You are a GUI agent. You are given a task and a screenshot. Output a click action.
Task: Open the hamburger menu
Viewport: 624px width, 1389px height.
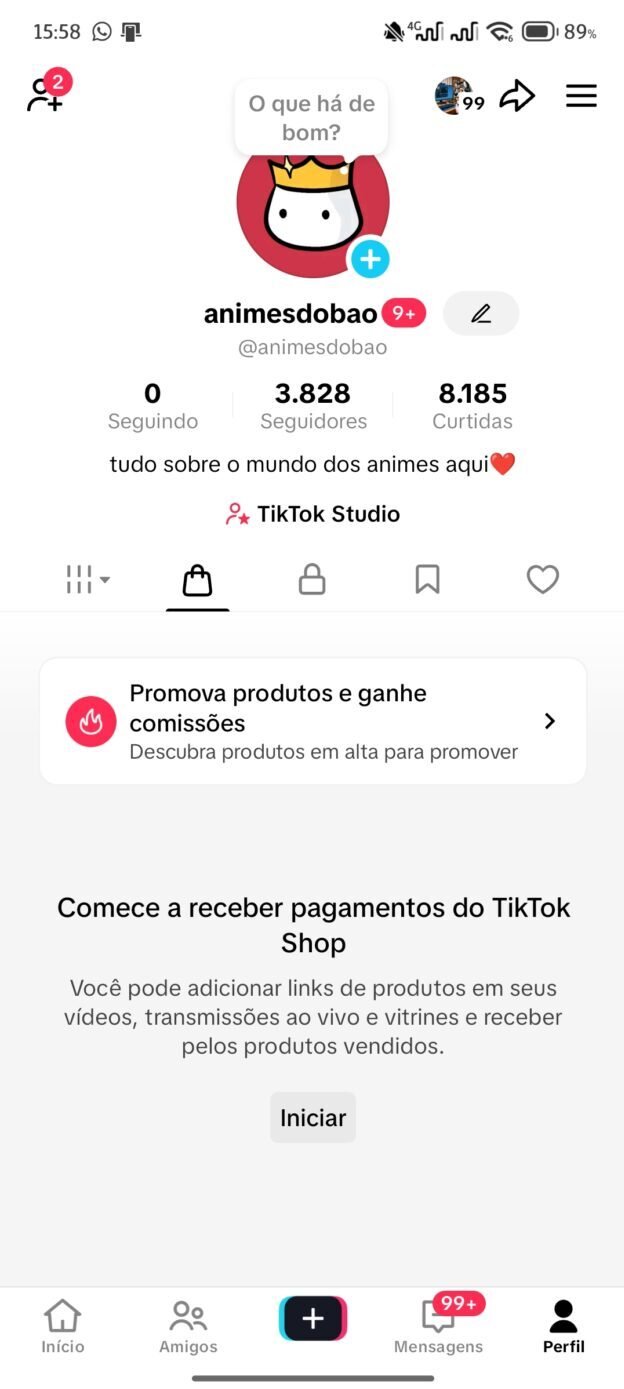point(581,96)
